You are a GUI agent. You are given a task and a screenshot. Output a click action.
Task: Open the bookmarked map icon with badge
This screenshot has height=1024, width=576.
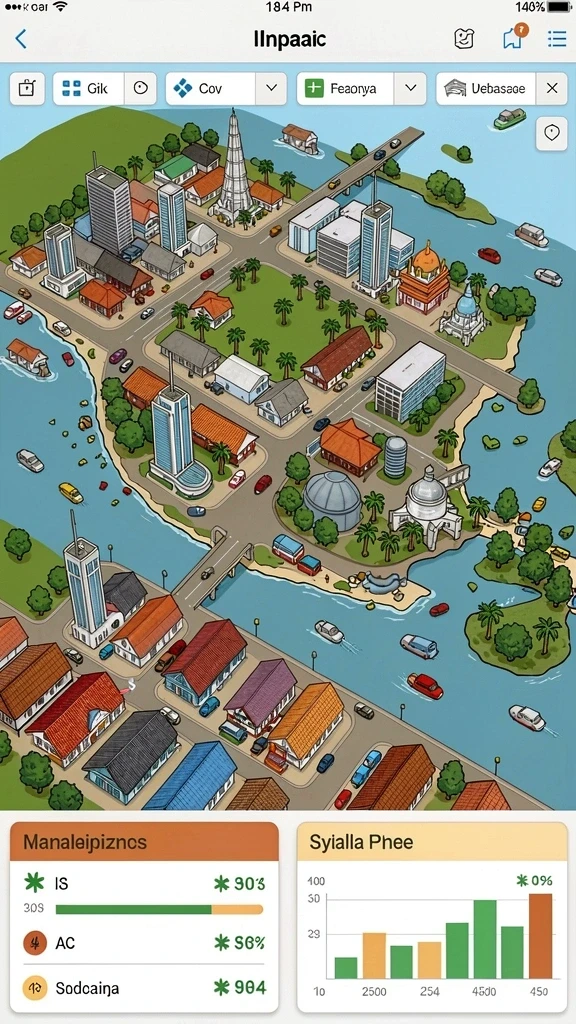[x=514, y=38]
